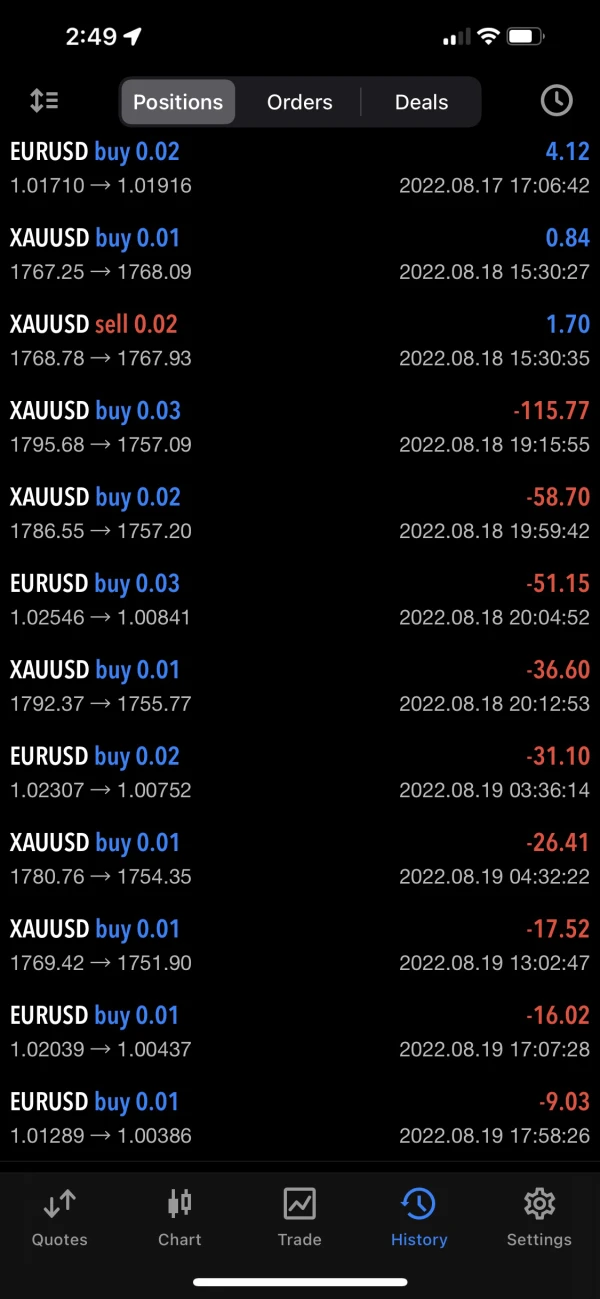The image size is (600, 1299).
Task: Open the XAUUSD position closed at 1755.77
Action: click(300, 686)
